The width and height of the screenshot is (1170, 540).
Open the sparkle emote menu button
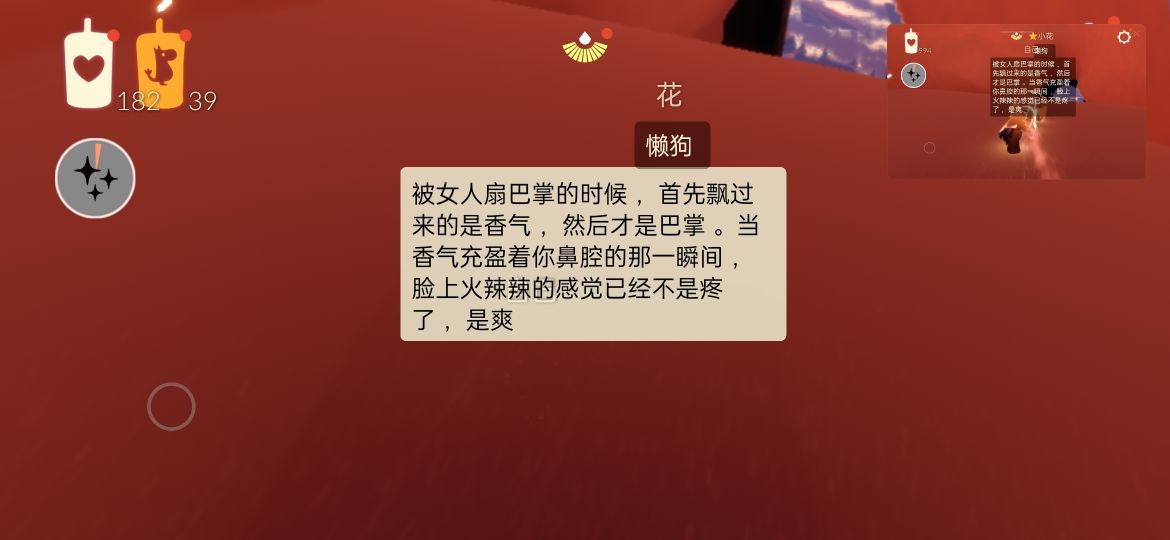tap(95, 178)
